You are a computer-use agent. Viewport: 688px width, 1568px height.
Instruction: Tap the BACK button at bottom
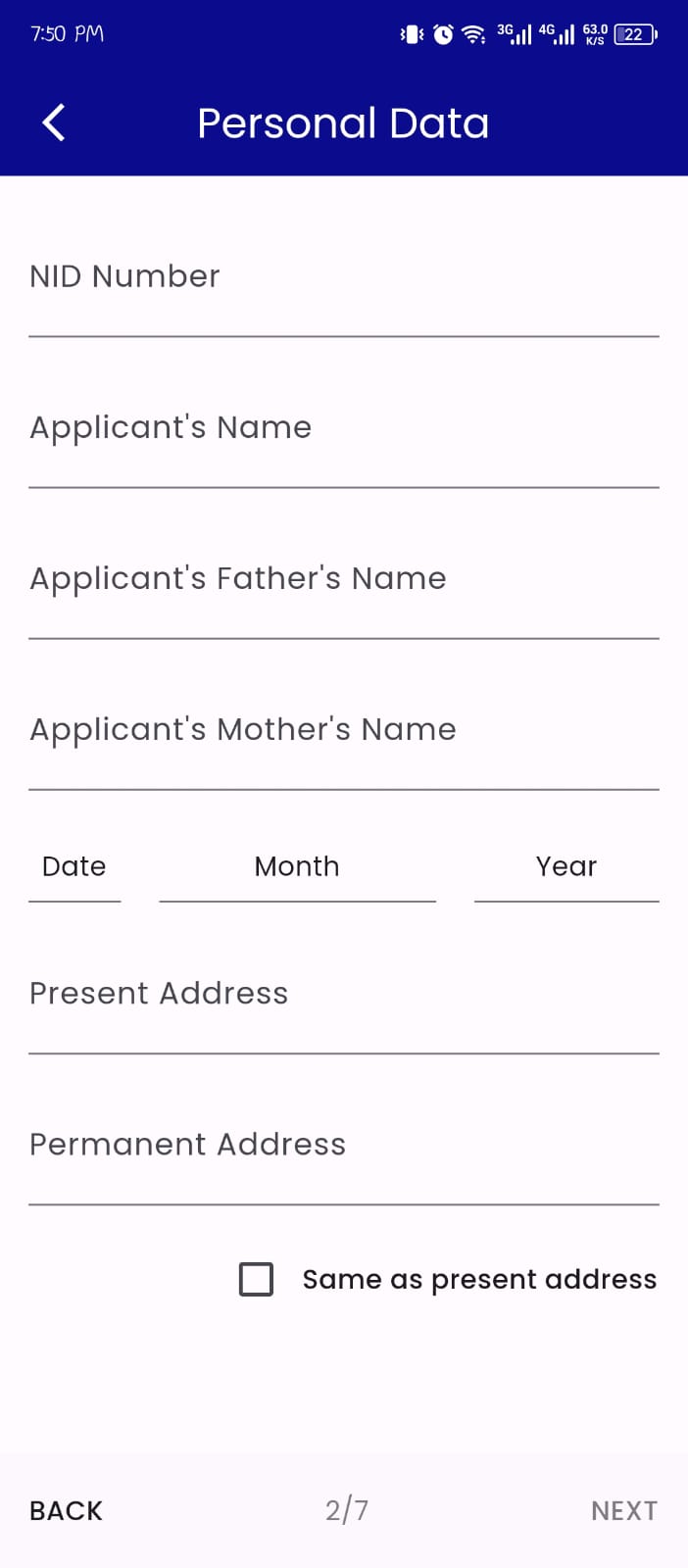point(66,1511)
